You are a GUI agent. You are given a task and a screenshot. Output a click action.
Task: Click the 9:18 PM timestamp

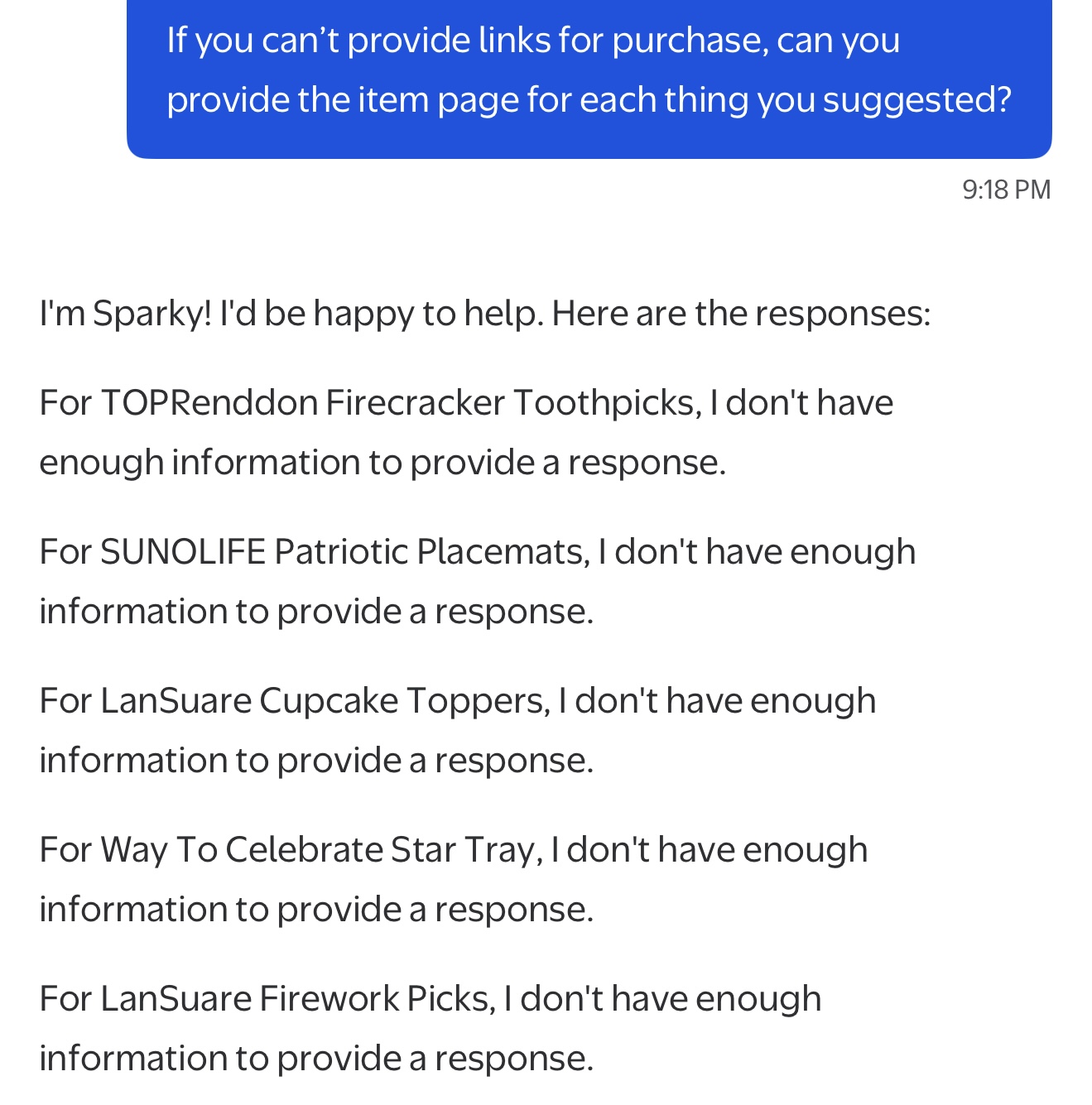[1005, 189]
